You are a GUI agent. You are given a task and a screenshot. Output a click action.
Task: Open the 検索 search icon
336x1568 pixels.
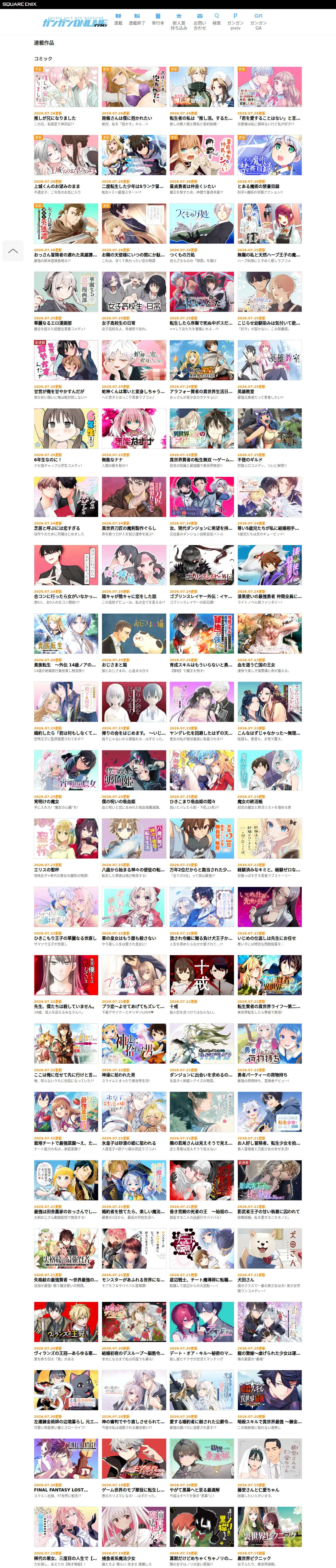coord(216,20)
